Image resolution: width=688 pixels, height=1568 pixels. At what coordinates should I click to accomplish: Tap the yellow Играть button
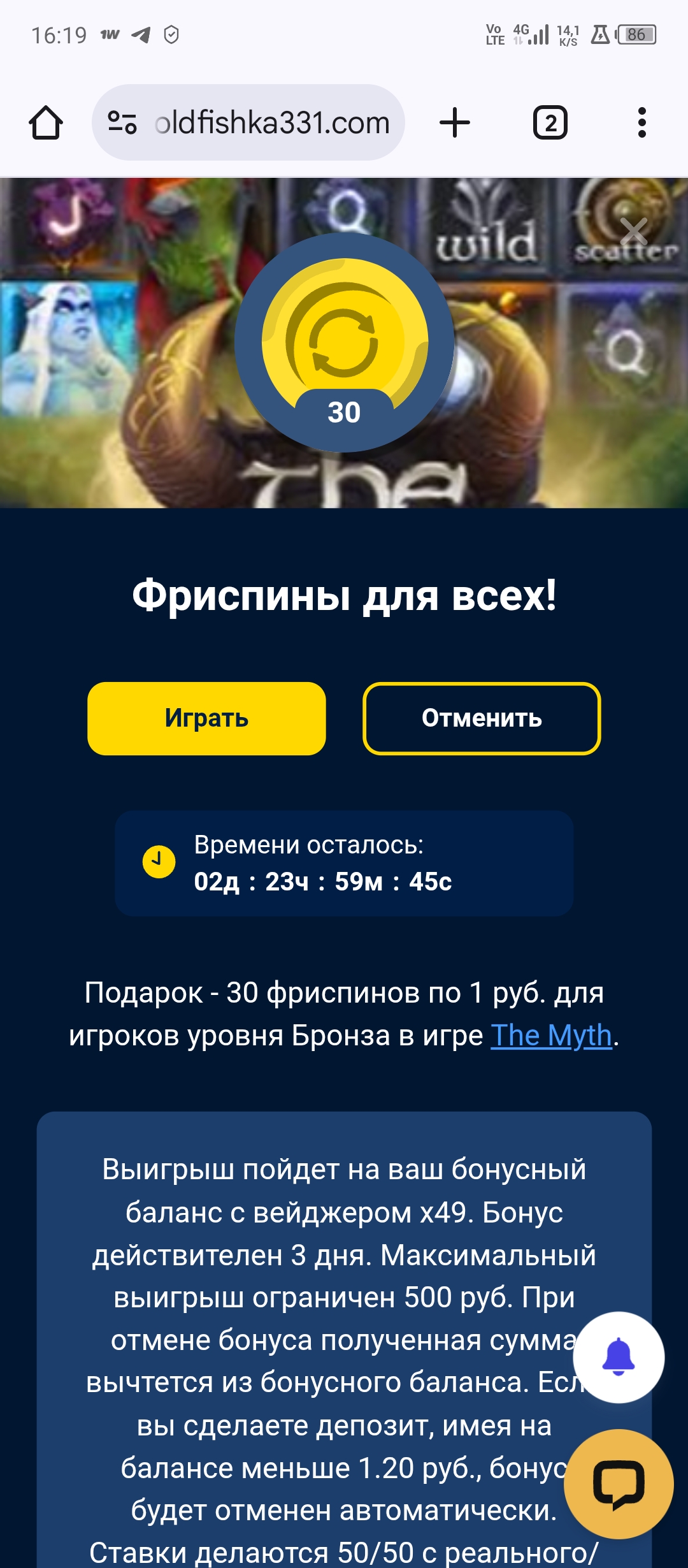click(206, 718)
